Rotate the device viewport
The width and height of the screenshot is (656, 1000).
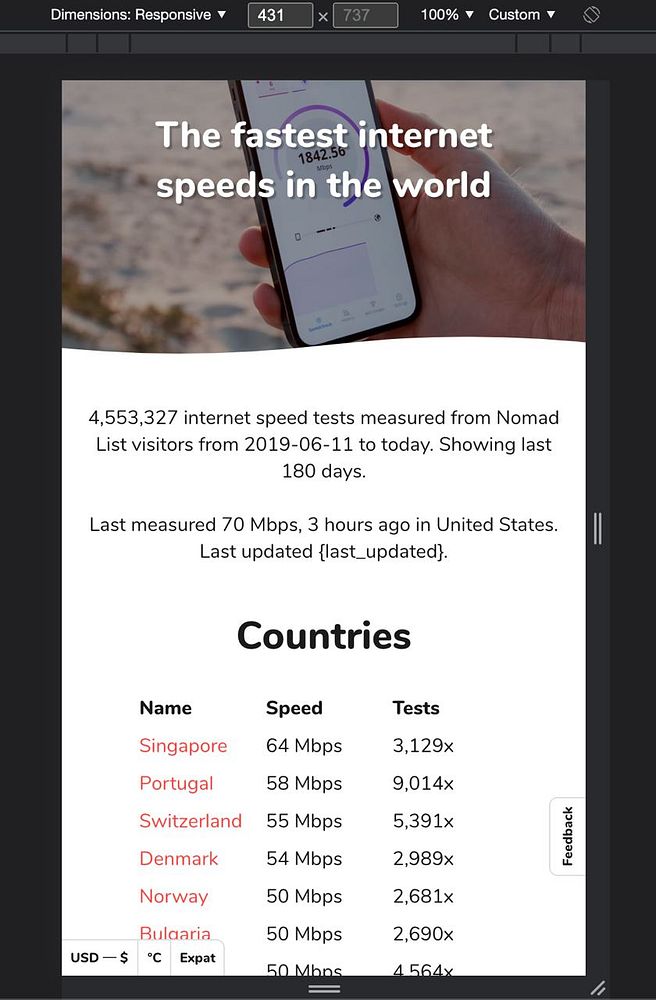pos(591,15)
